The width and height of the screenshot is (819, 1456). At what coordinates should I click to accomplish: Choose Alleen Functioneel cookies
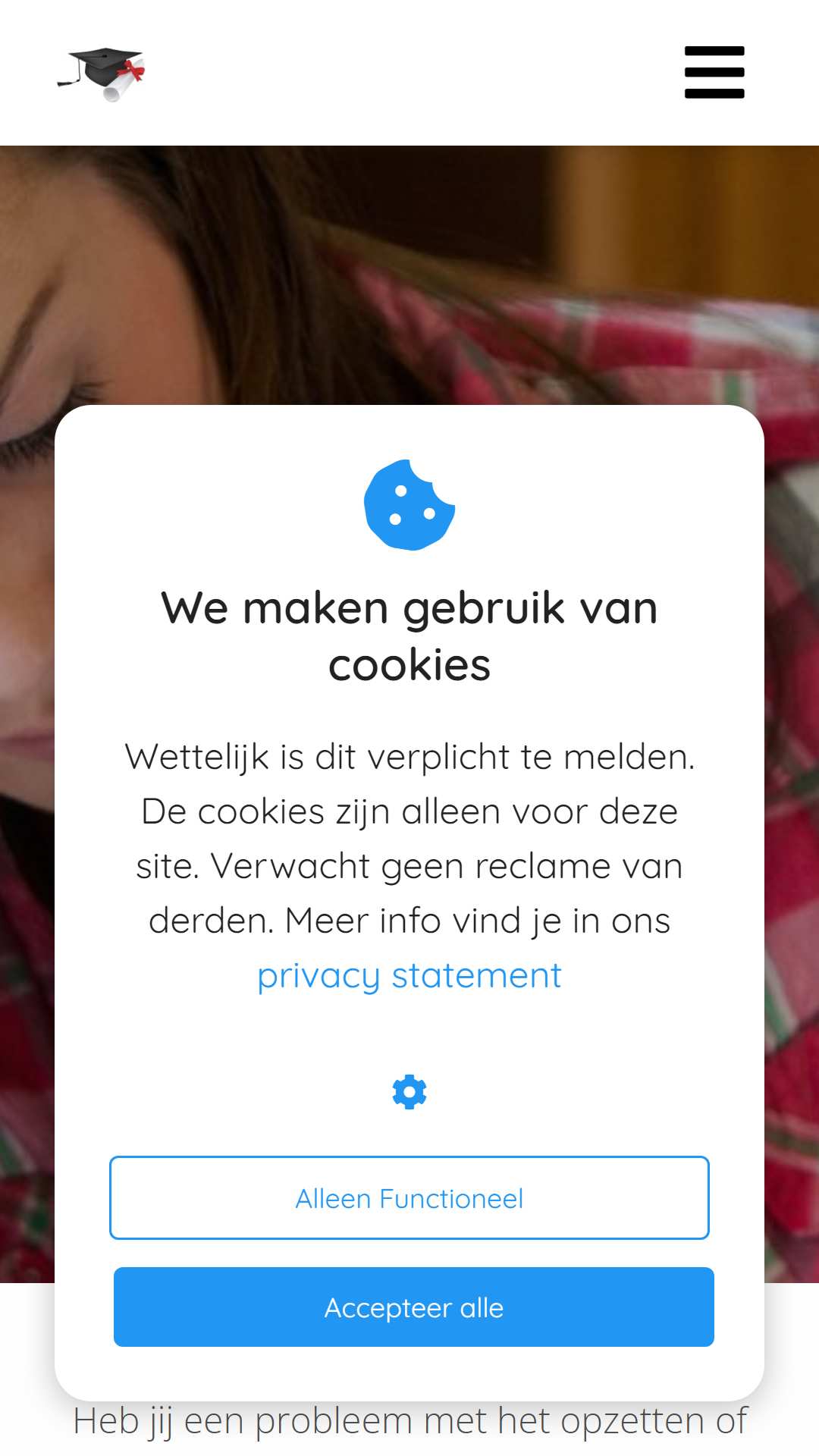point(409,1198)
